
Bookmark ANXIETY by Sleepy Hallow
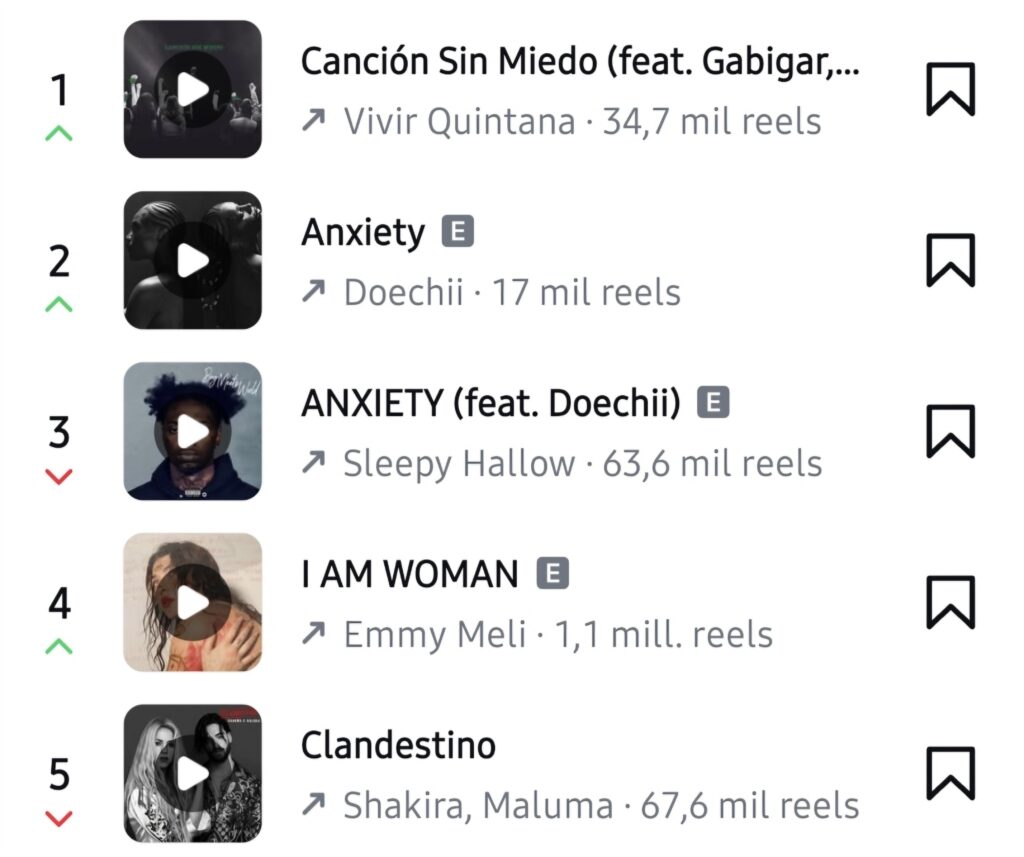tap(949, 432)
